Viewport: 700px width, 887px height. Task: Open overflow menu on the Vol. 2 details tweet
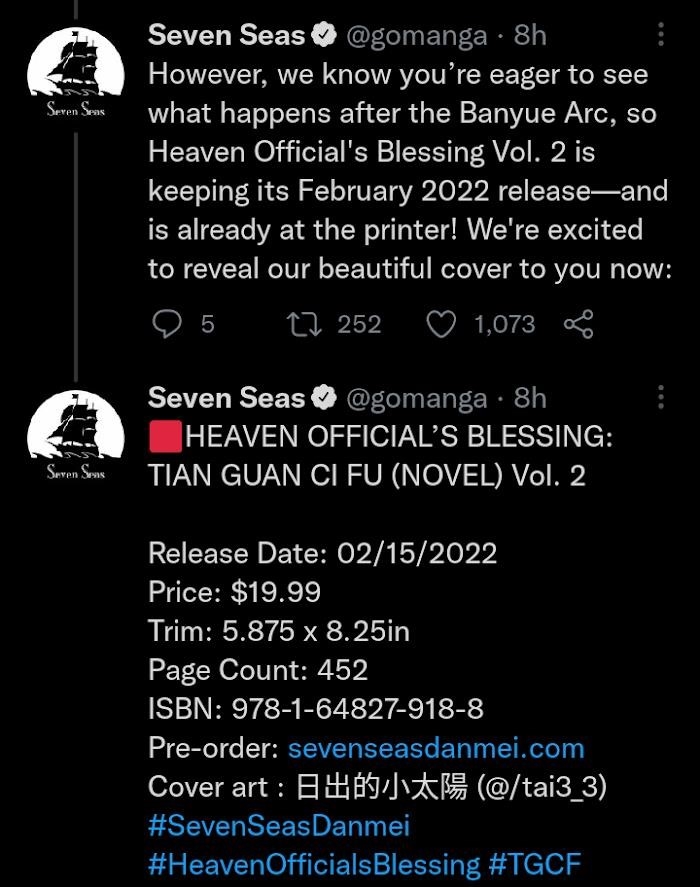[660, 398]
